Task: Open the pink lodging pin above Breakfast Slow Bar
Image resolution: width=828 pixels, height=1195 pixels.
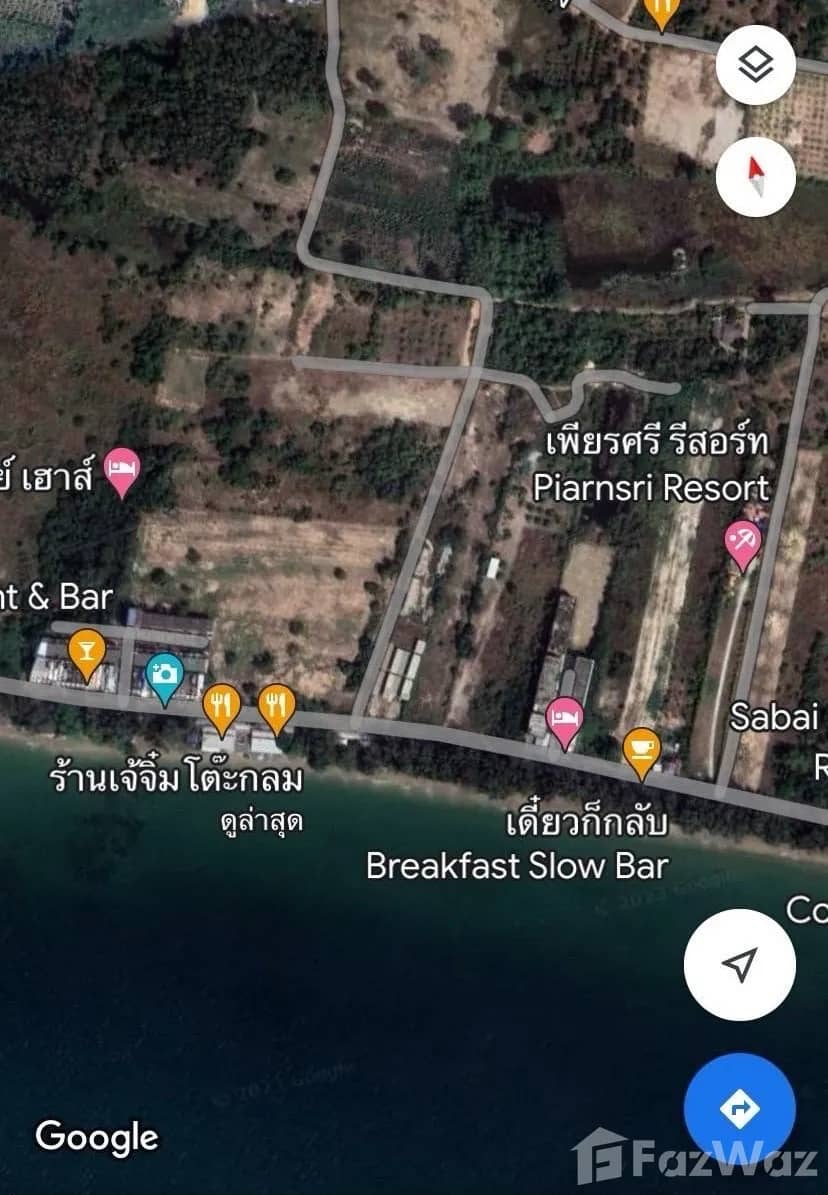Action: (x=564, y=717)
